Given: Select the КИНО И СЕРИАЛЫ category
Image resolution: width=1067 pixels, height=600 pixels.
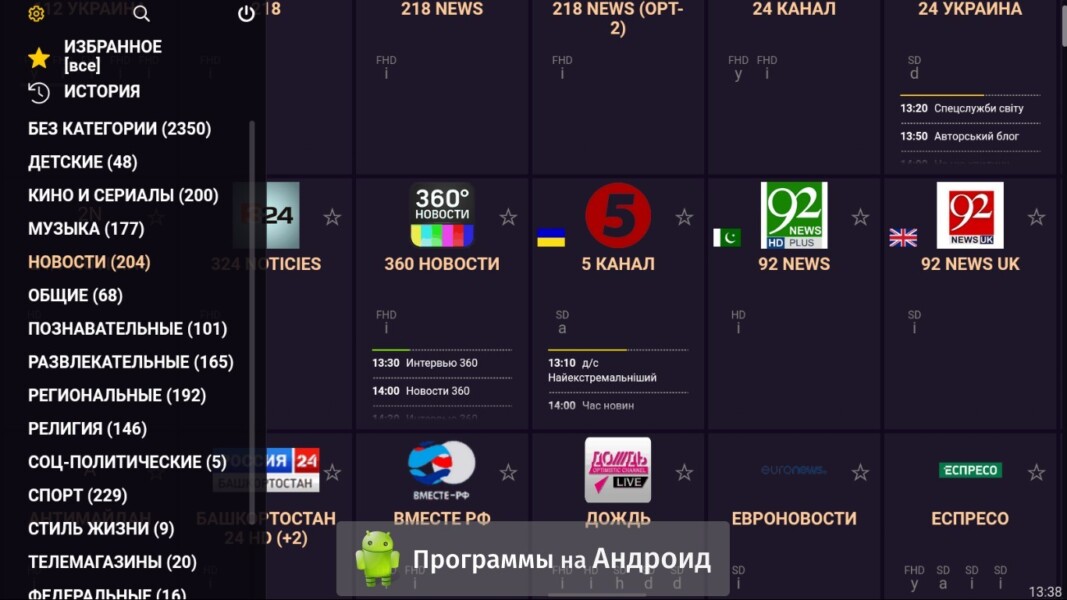Looking at the screenshot, I should pyautogui.click(x=123, y=195).
